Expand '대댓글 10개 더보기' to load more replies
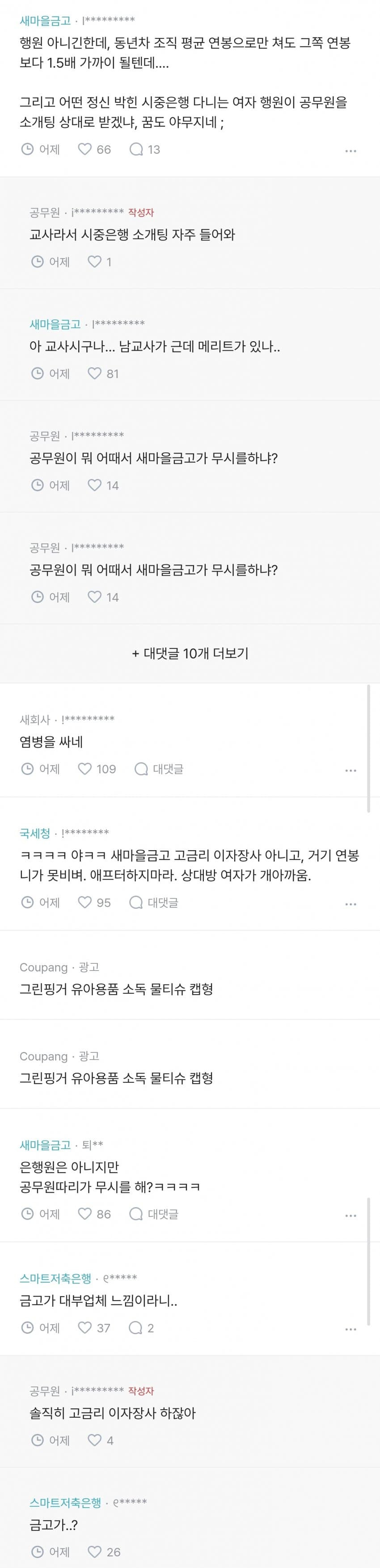This screenshot has height=1568, width=380. [x=190, y=653]
